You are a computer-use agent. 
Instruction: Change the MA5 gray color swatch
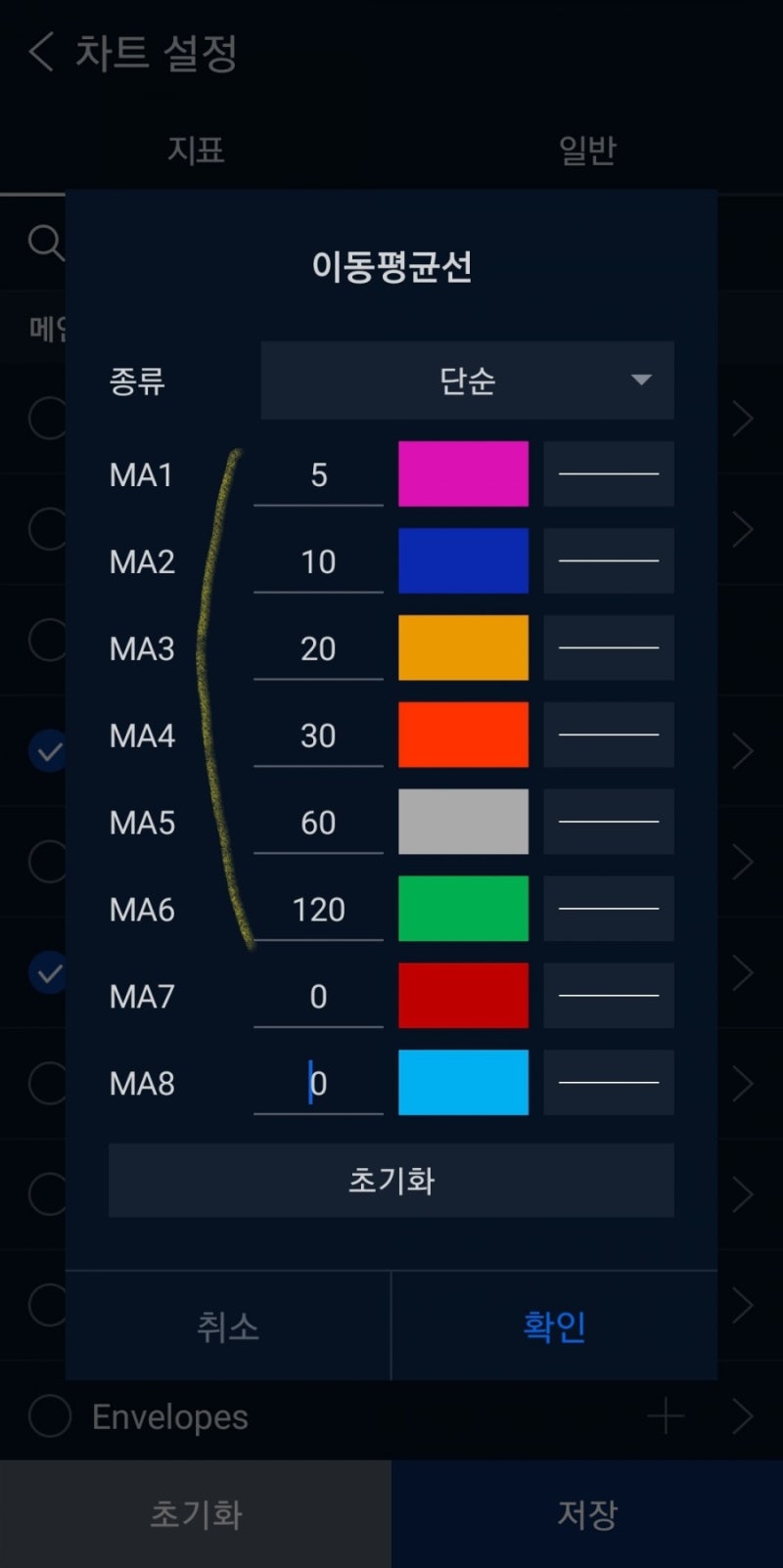pyautogui.click(x=463, y=822)
